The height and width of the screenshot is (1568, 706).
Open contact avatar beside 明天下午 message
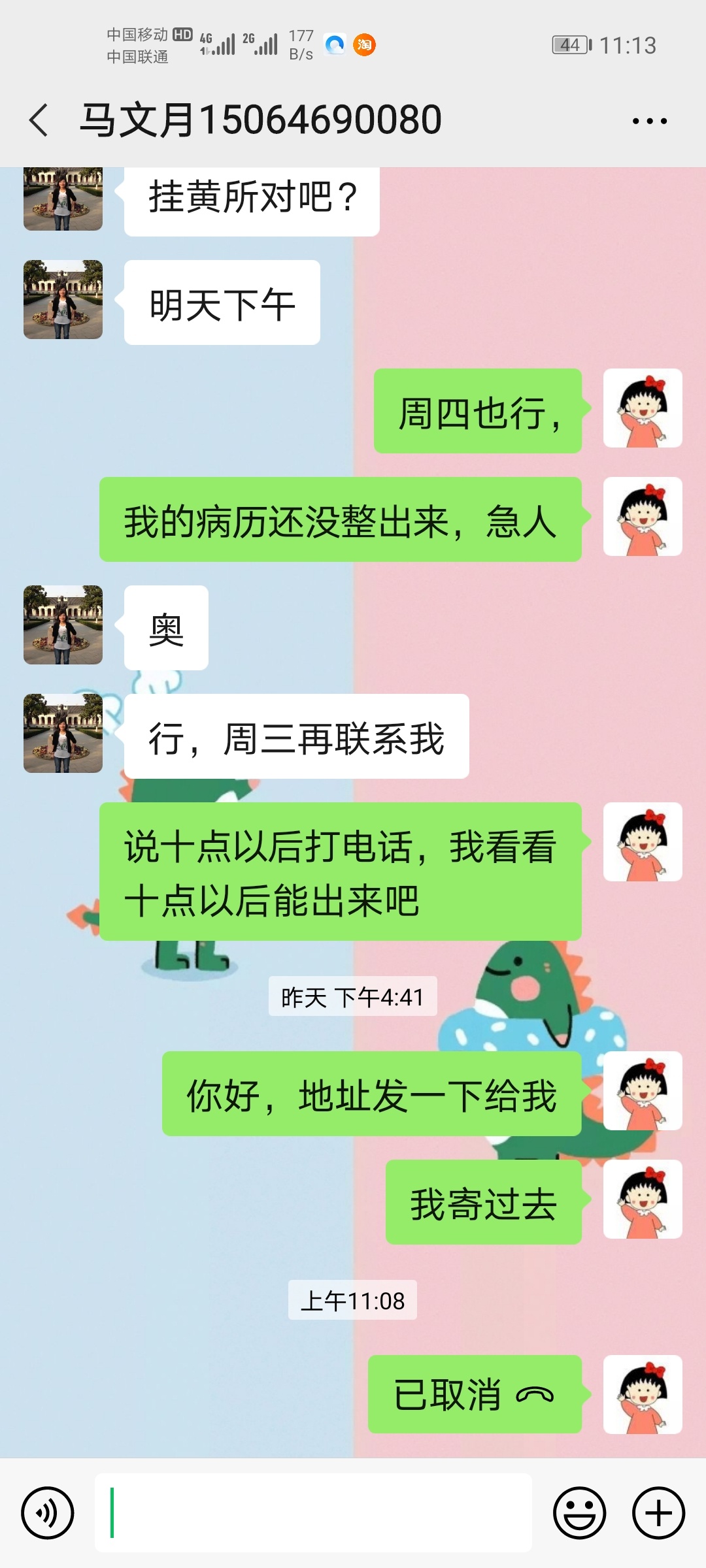coord(63,300)
